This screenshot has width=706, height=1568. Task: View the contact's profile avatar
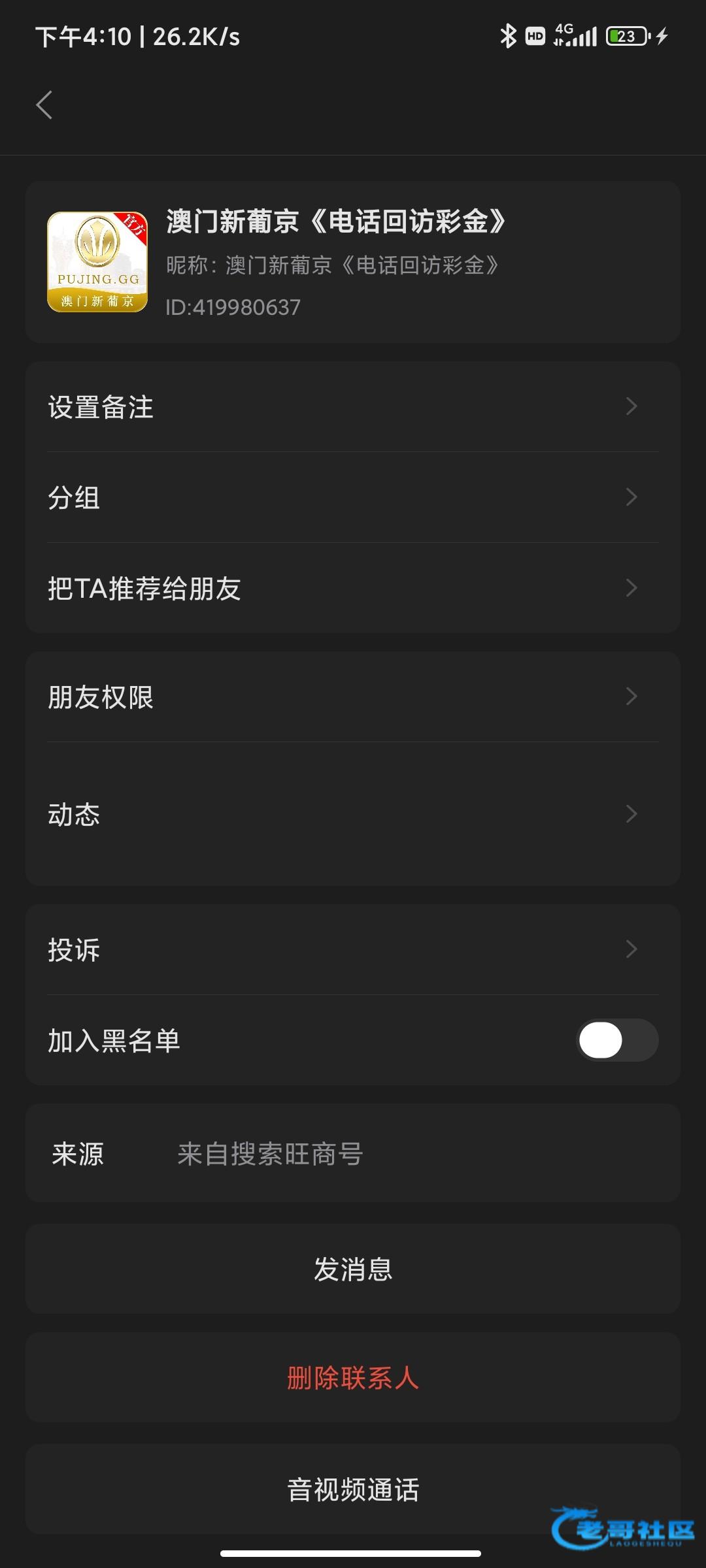coord(97,262)
